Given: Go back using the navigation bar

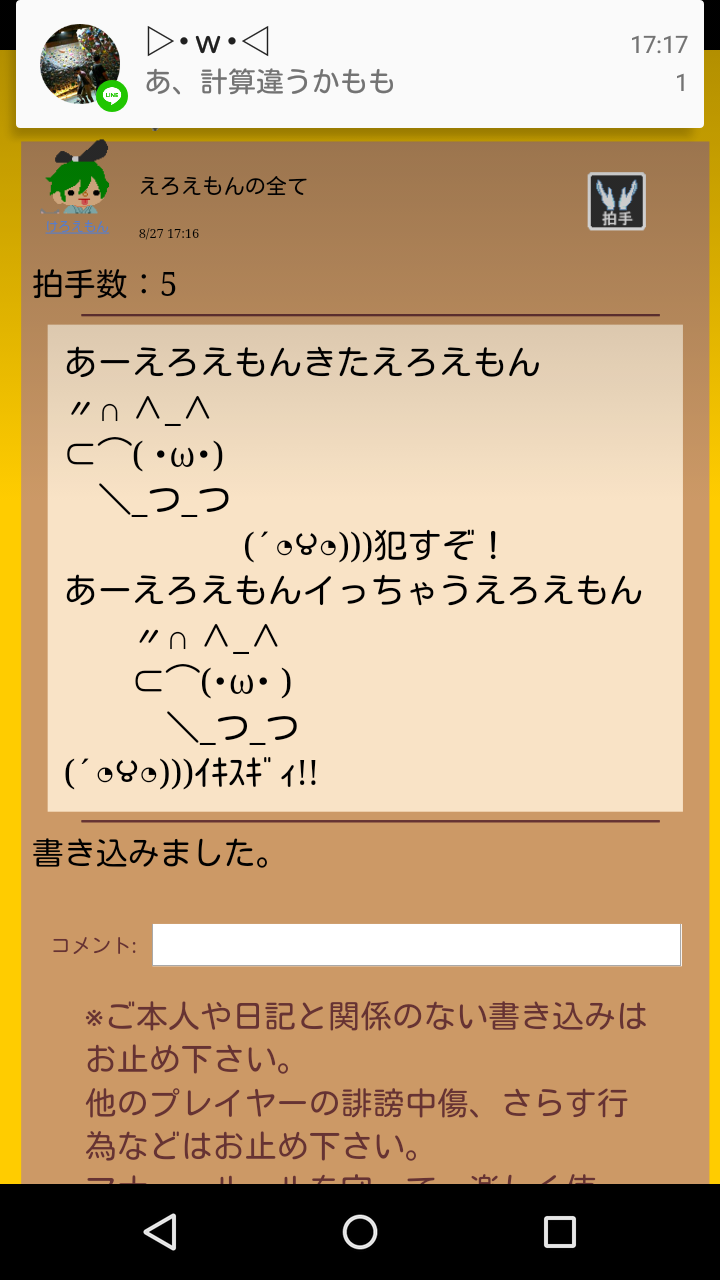Looking at the screenshot, I should [x=160, y=1232].
